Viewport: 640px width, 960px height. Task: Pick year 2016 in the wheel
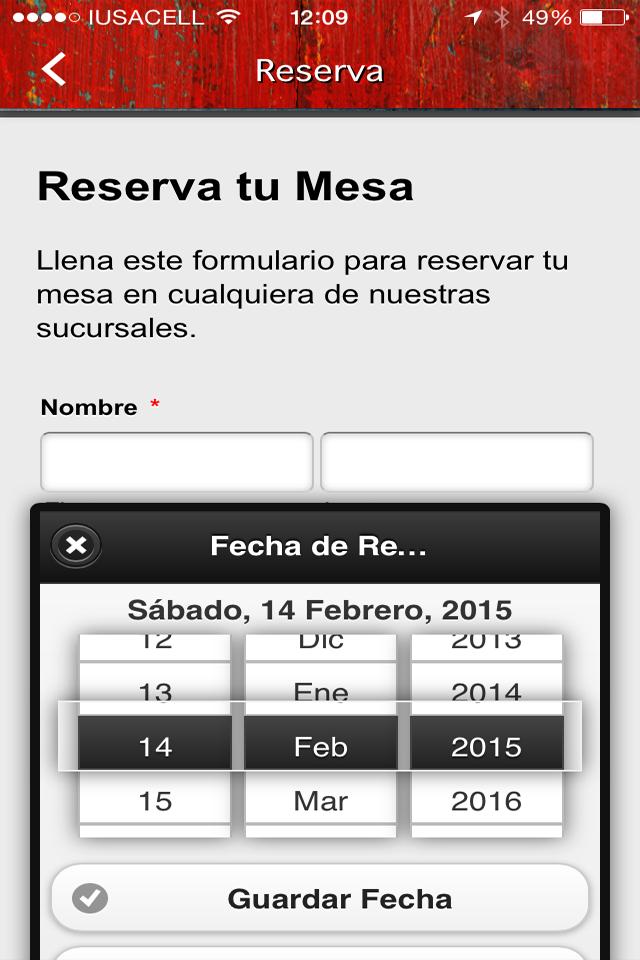coord(486,801)
